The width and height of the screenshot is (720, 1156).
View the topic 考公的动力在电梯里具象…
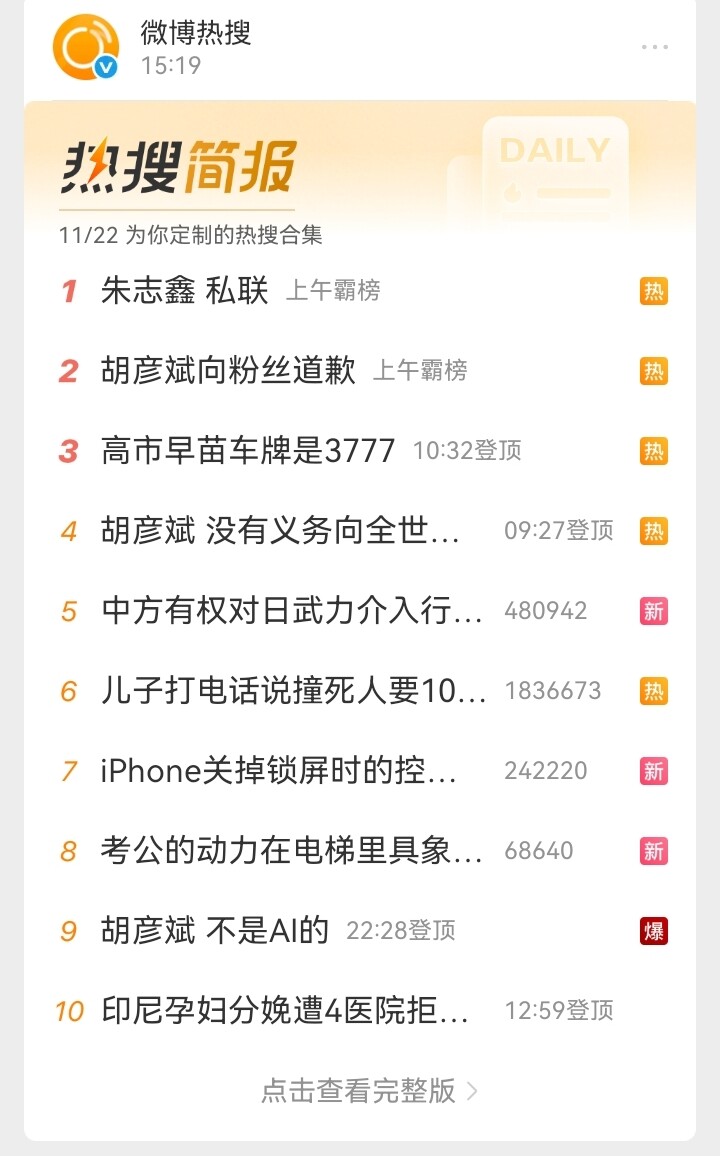[x=291, y=851]
